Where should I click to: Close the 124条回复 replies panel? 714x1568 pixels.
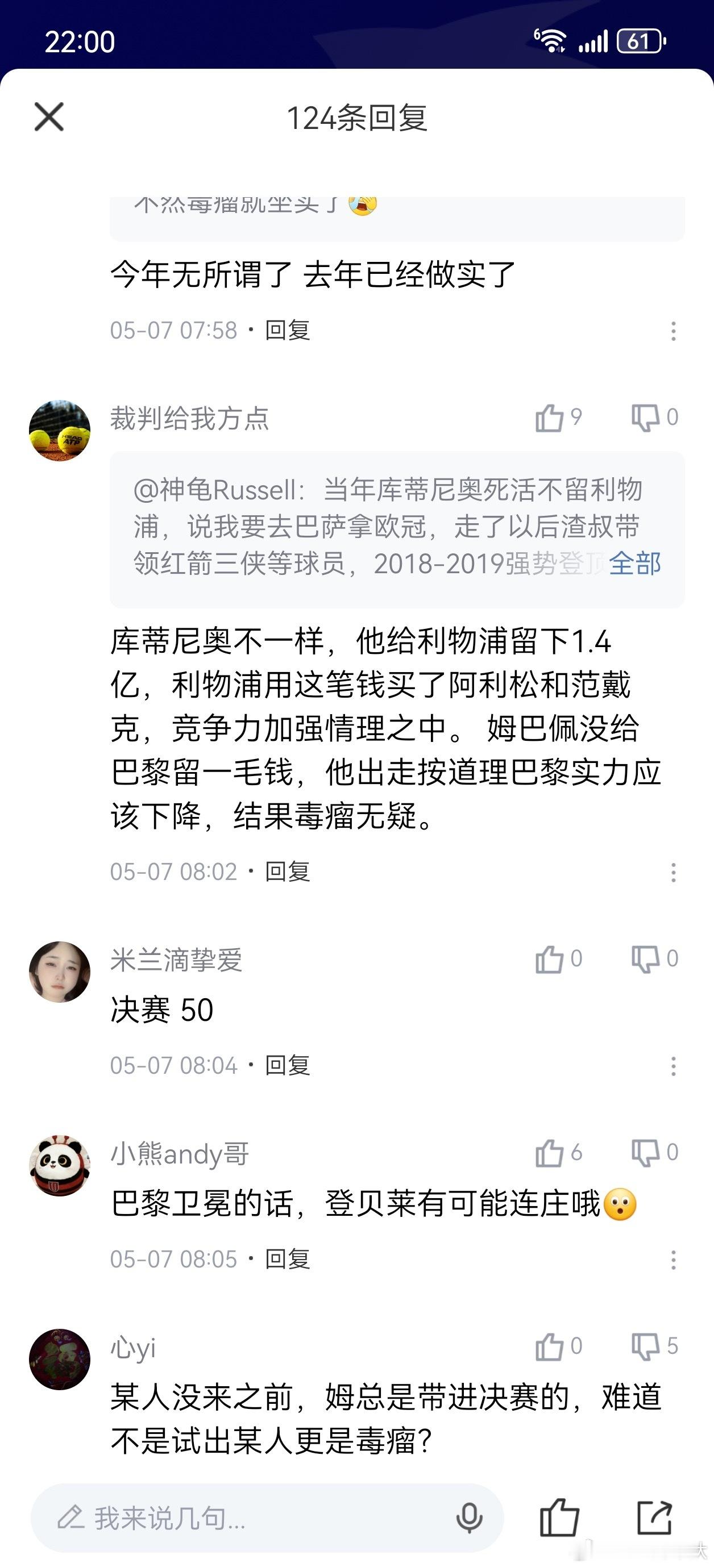pyautogui.click(x=49, y=117)
